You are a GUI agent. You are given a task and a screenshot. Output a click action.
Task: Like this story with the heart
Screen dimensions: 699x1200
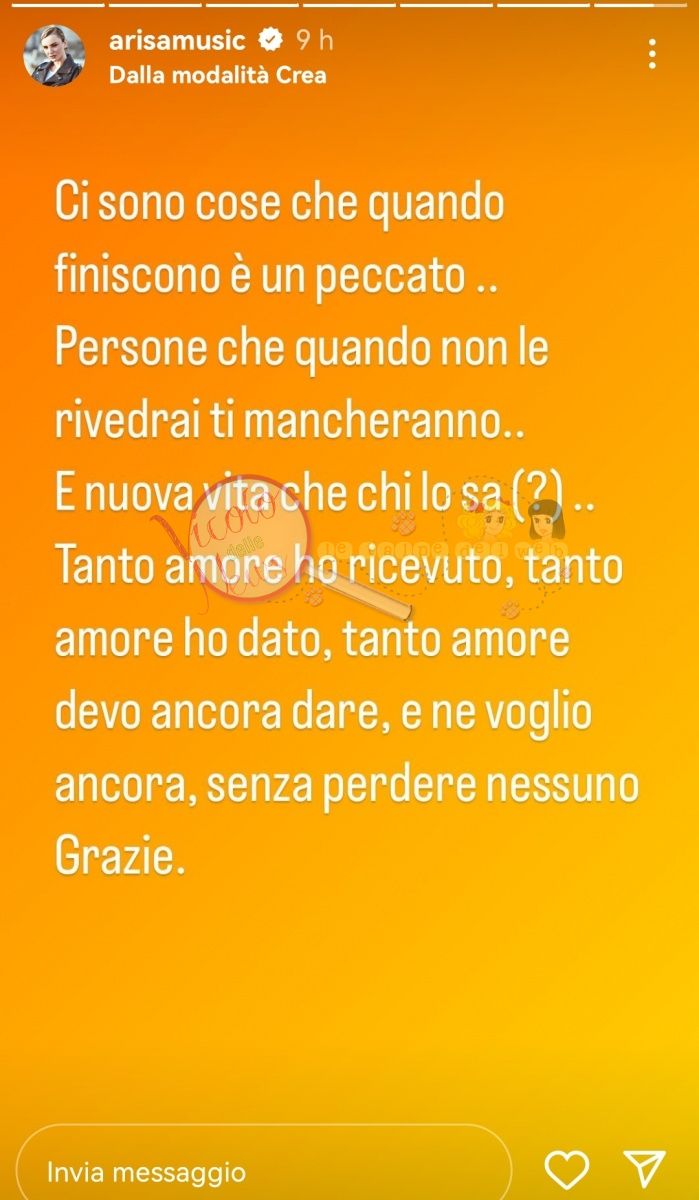point(568,1169)
